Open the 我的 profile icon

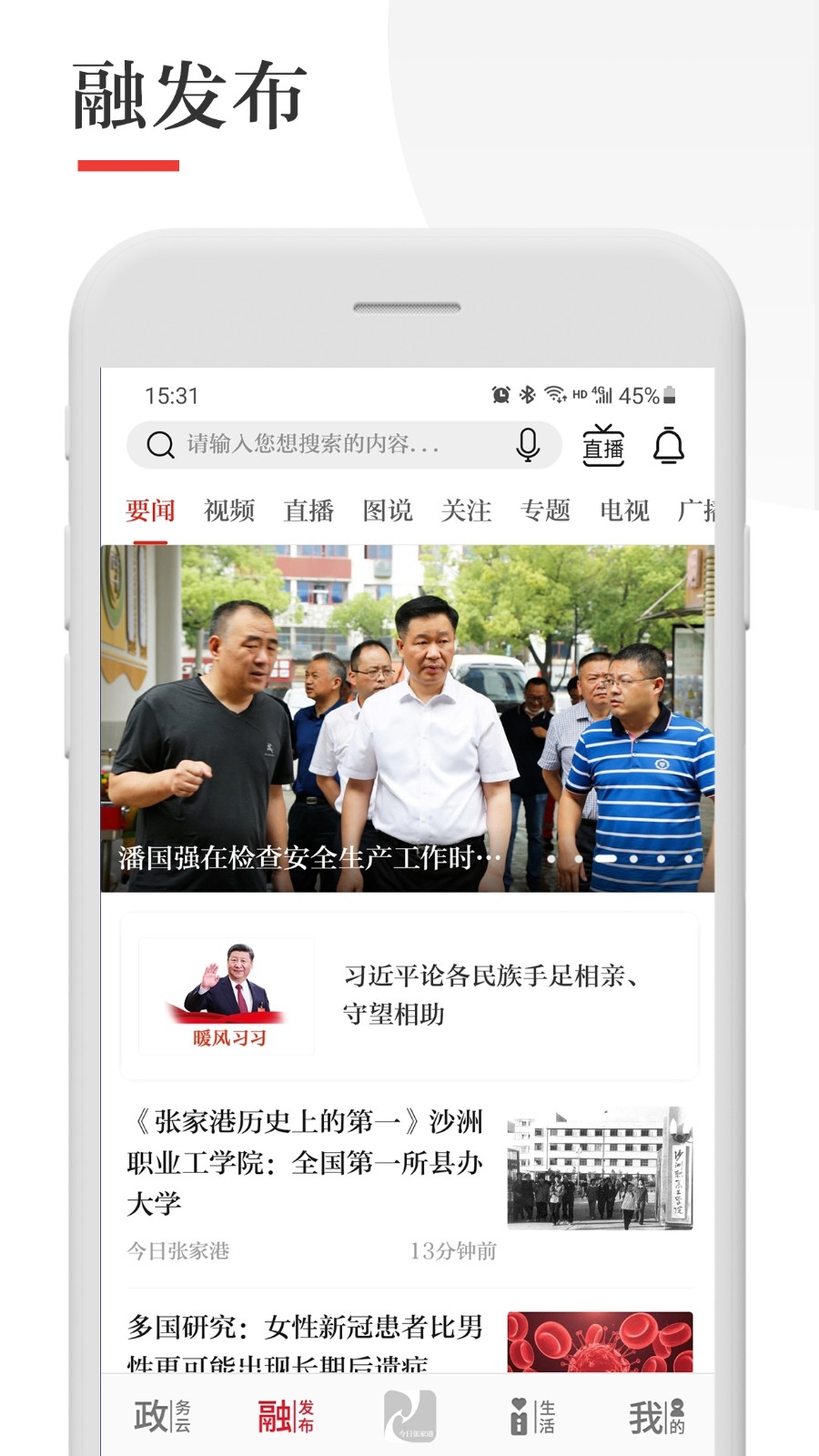coord(657,1413)
